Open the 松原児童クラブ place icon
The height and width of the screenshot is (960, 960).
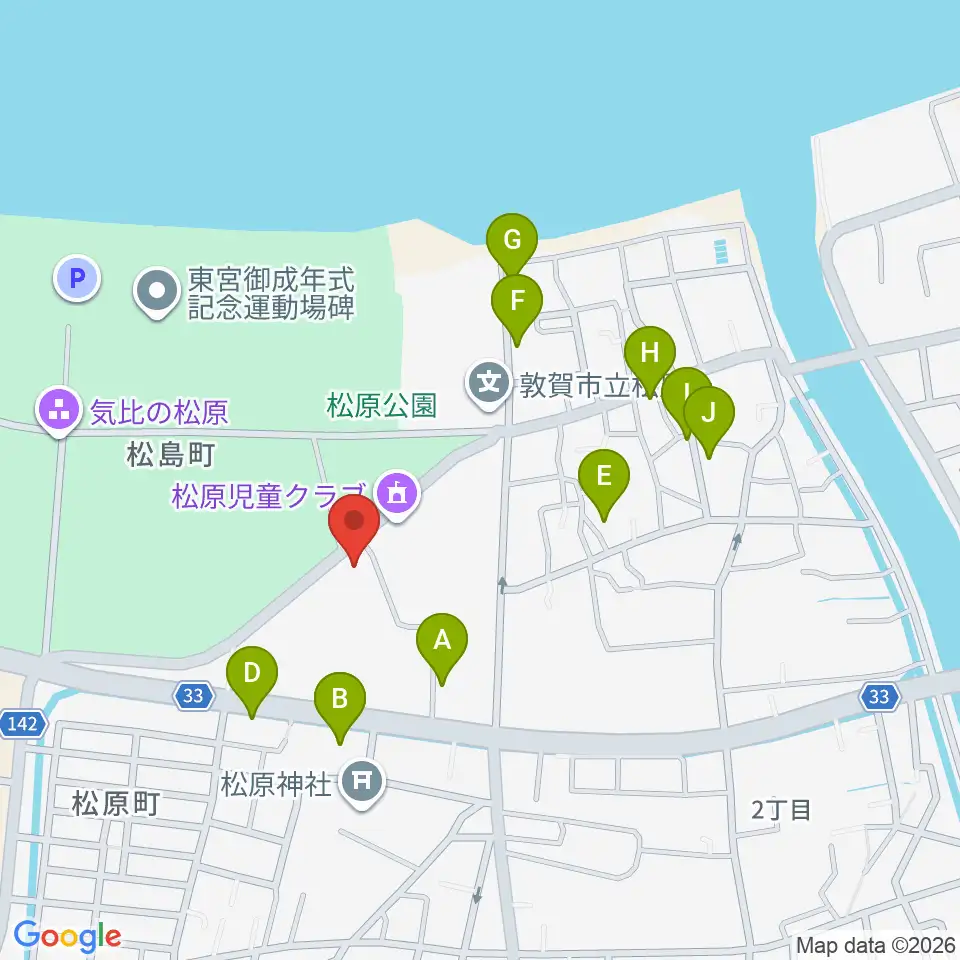click(x=397, y=494)
